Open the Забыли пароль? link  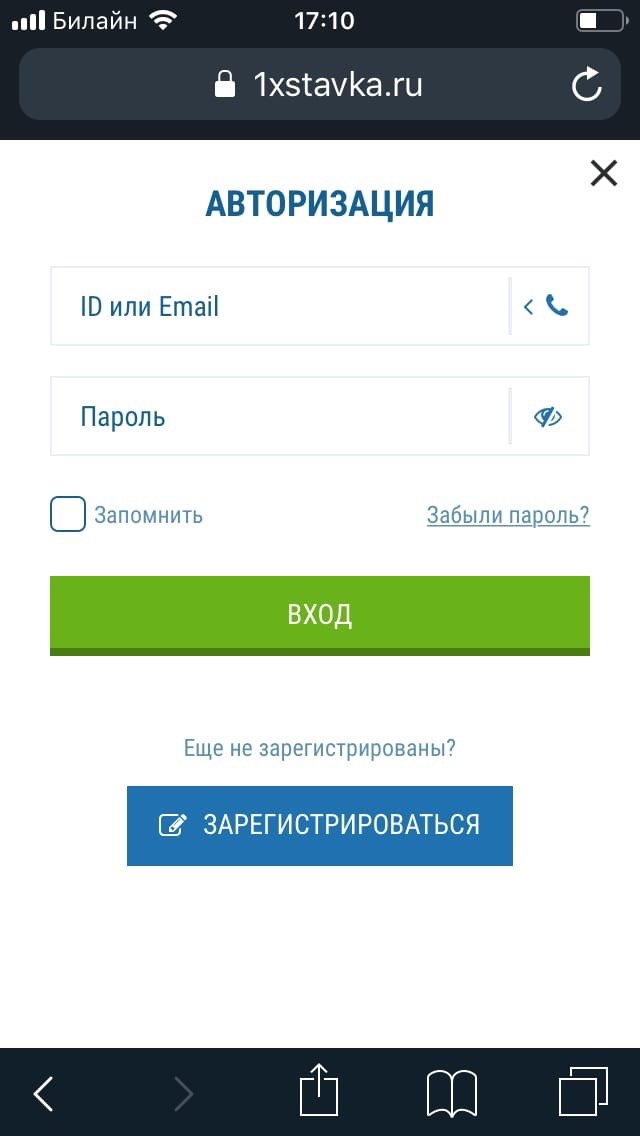coord(508,515)
